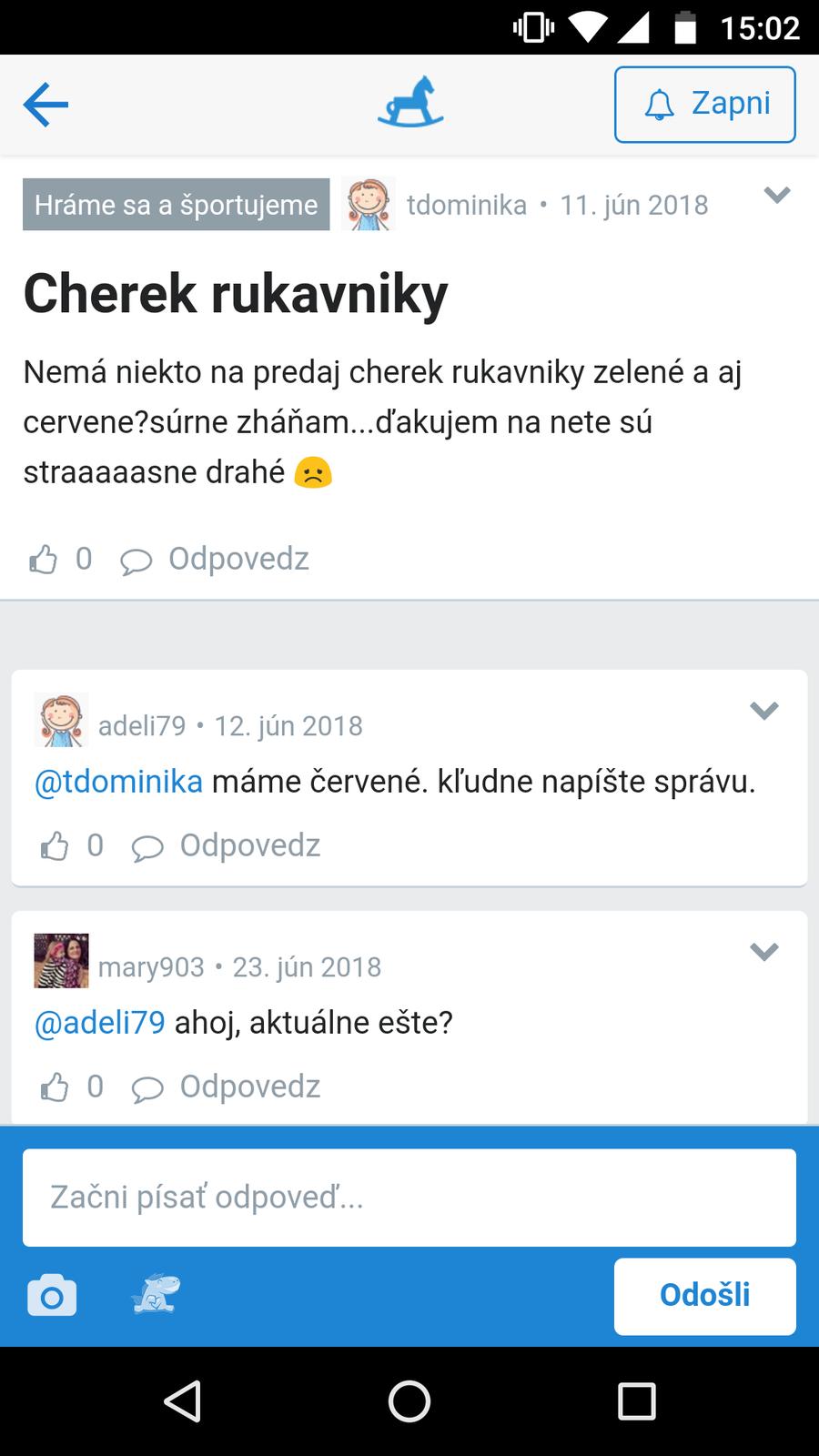The width and height of the screenshot is (819, 1456).
Task: Like adeli79's comment
Action: coord(55,845)
